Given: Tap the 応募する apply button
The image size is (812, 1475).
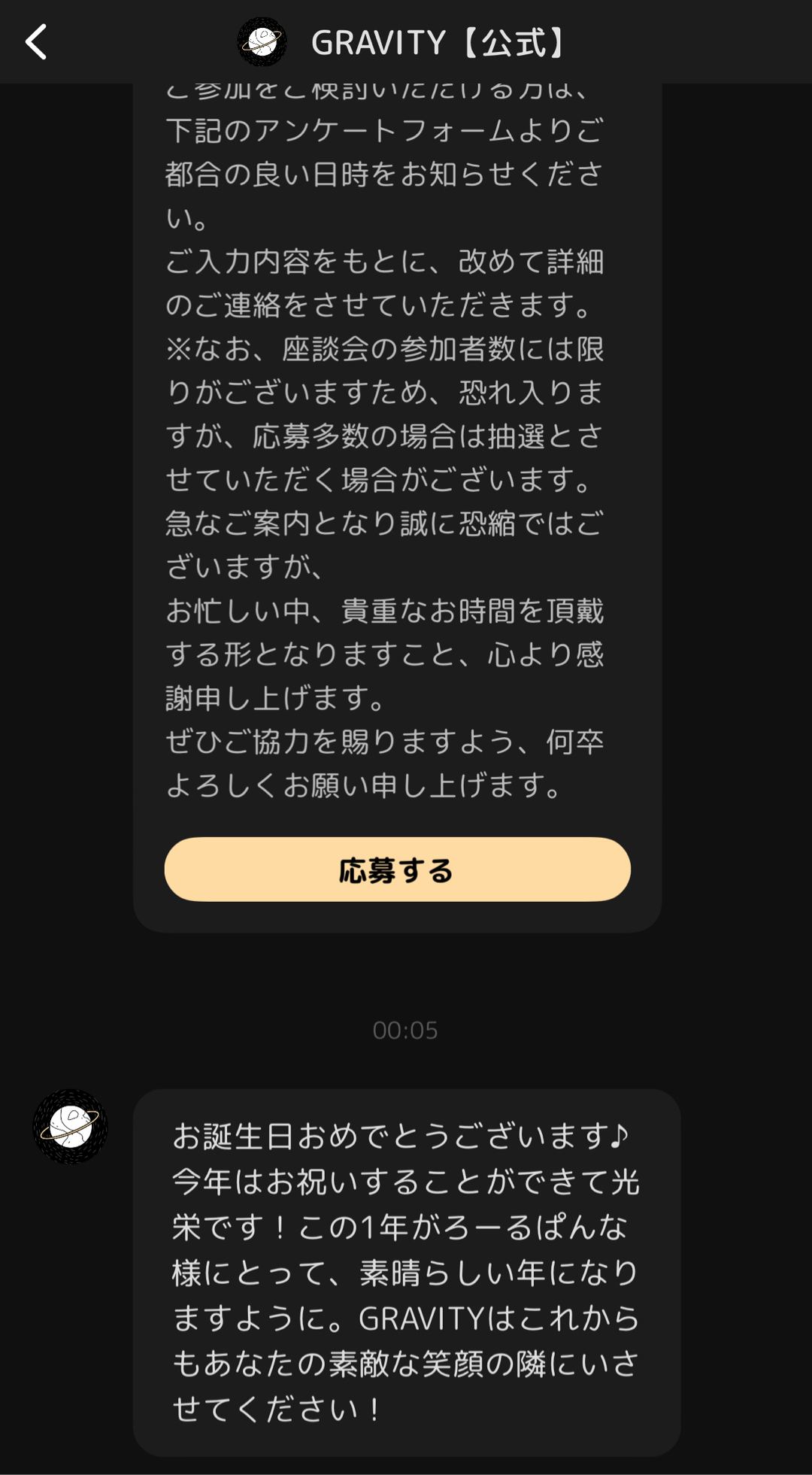Looking at the screenshot, I should point(397,870).
